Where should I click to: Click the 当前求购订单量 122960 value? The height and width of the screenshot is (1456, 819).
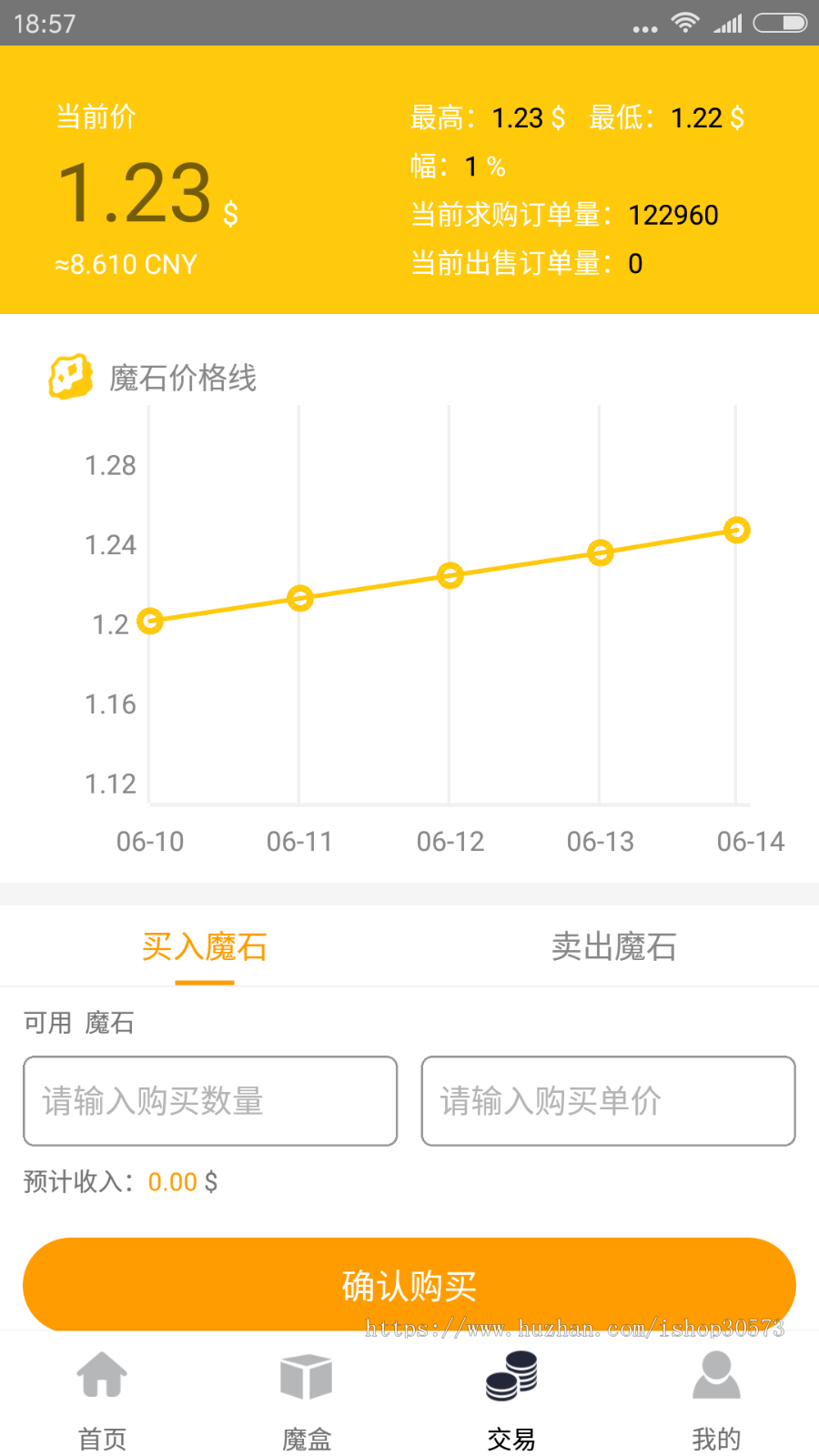click(x=673, y=215)
